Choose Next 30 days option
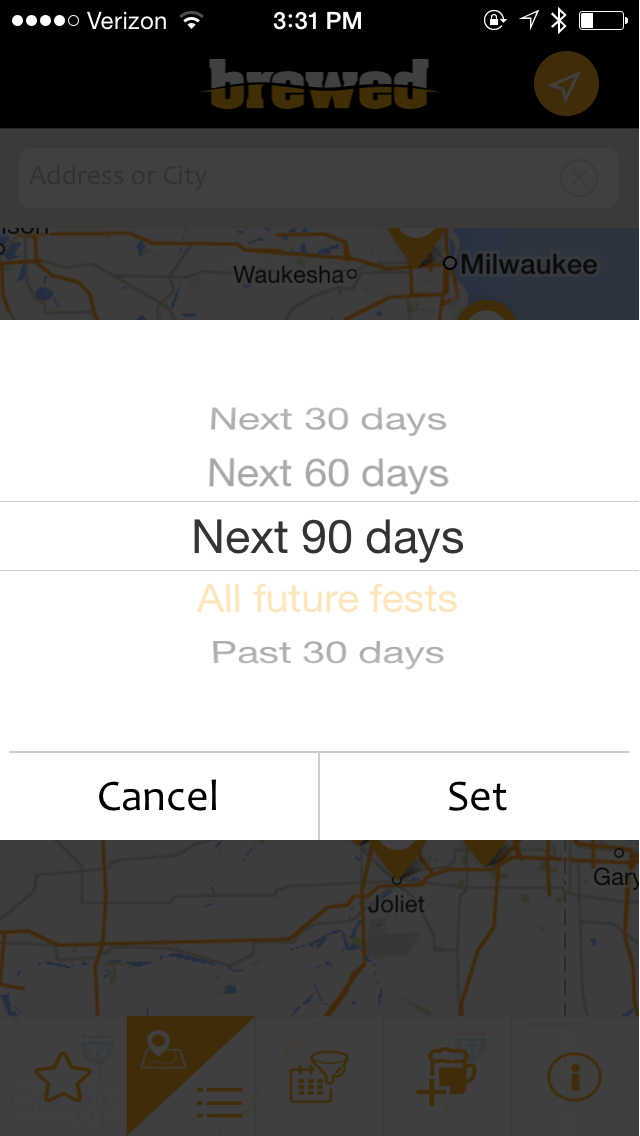The width and height of the screenshot is (640, 1136). click(328, 419)
